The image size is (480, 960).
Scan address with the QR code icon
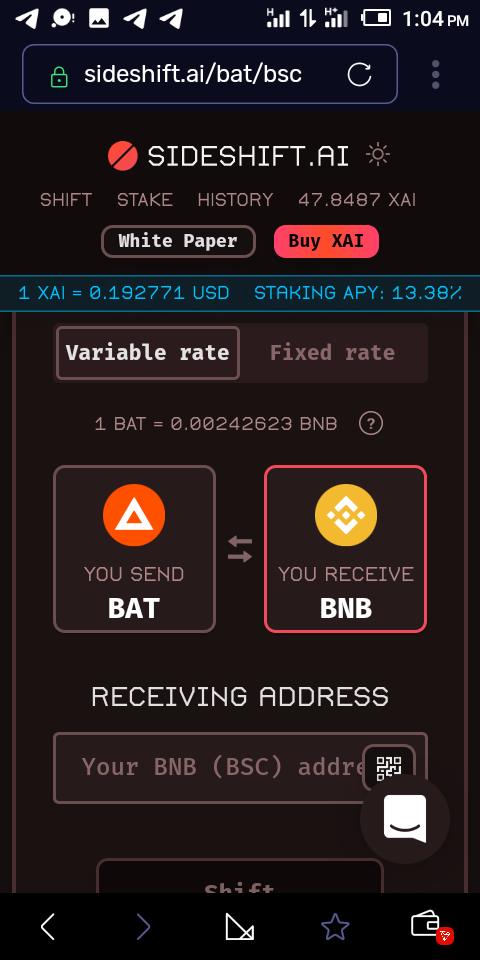(x=389, y=768)
